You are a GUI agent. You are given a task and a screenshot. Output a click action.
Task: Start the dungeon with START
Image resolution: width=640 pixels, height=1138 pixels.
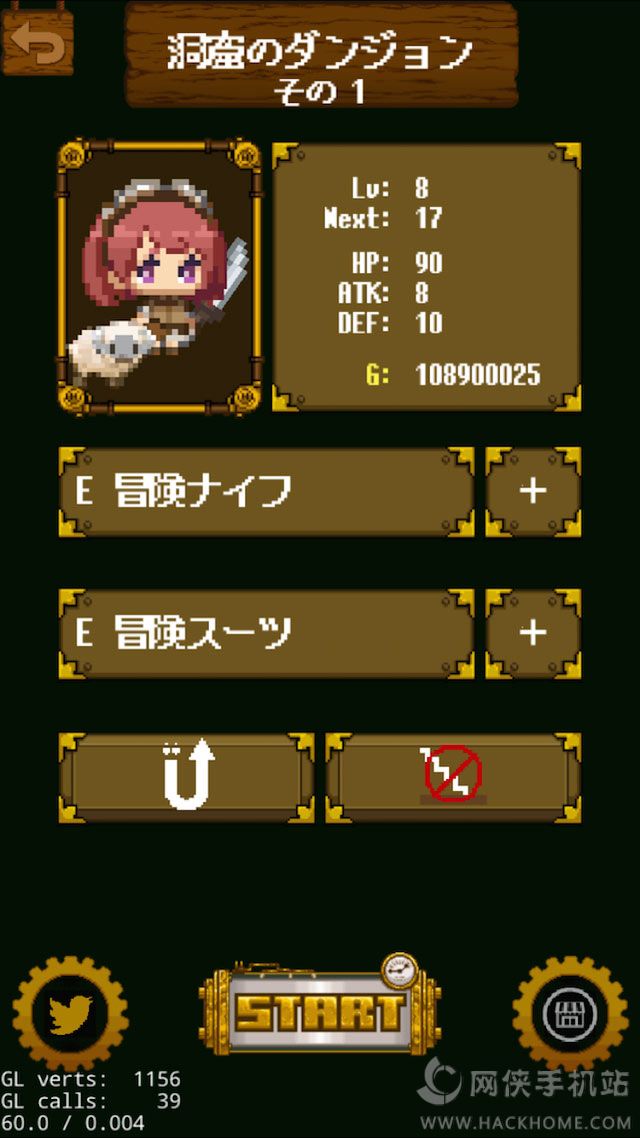[320, 1013]
